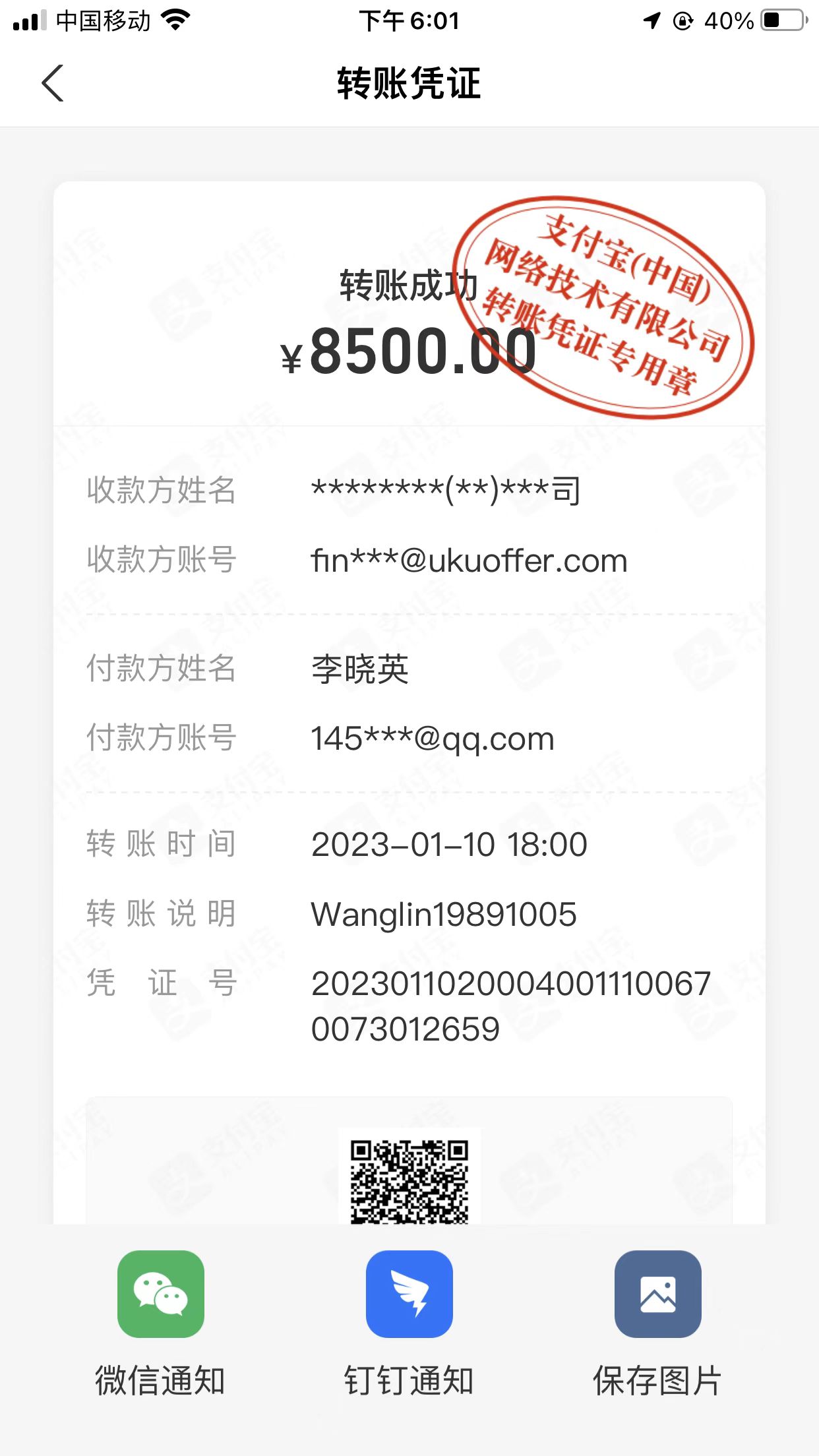Viewport: 819px width, 1456px height.
Task: Go back from the 转账凭证 page
Action: 53,84
